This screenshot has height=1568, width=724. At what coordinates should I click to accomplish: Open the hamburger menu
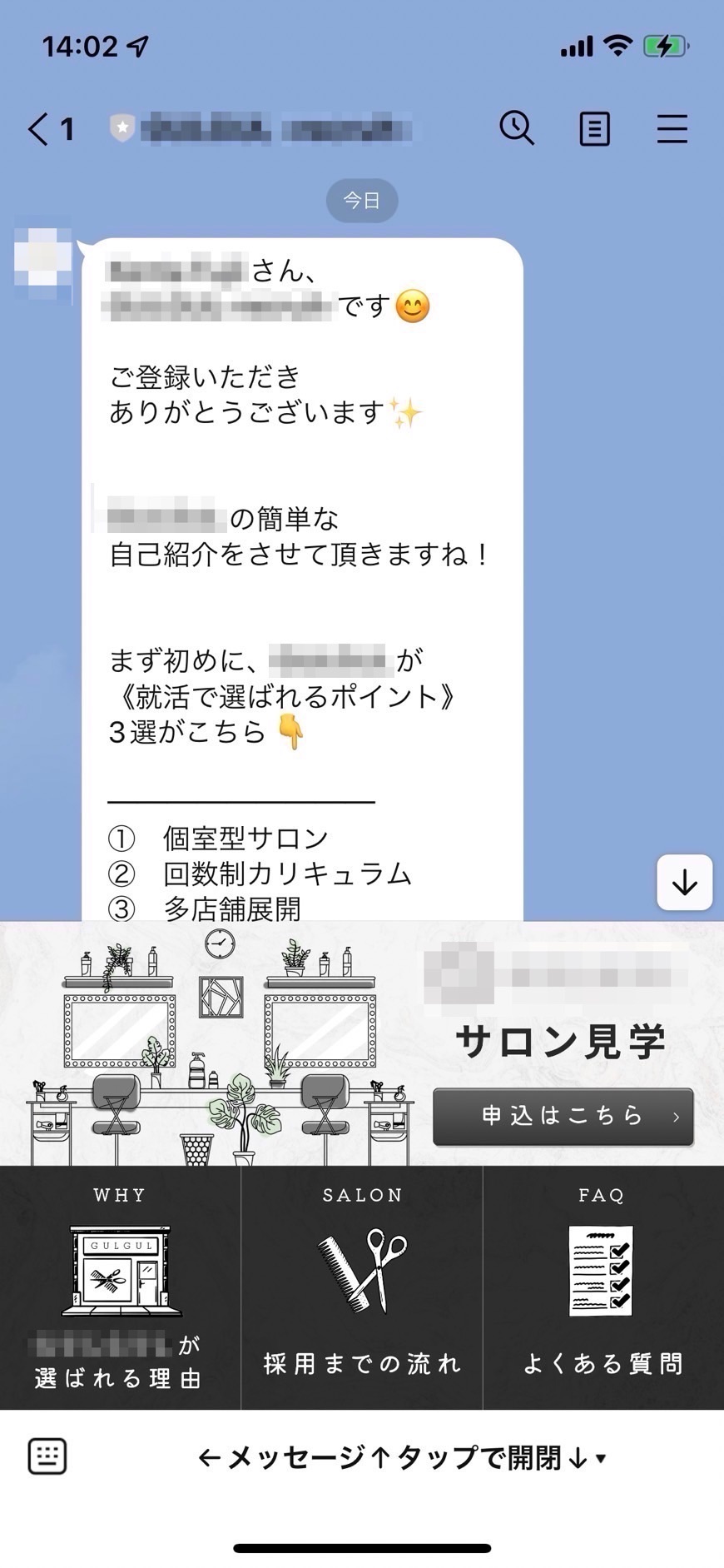click(x=672, y=129)
